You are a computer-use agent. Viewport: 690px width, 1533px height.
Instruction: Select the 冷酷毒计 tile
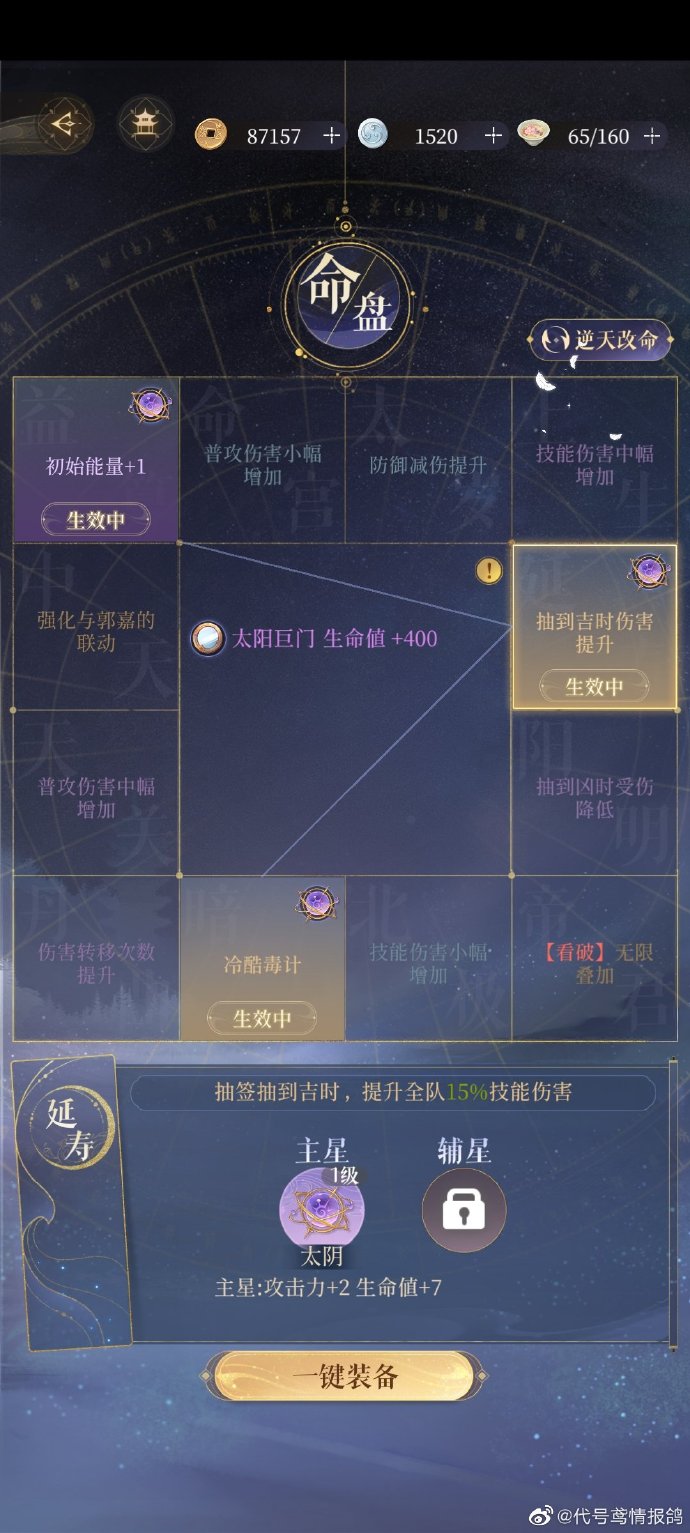263,965
